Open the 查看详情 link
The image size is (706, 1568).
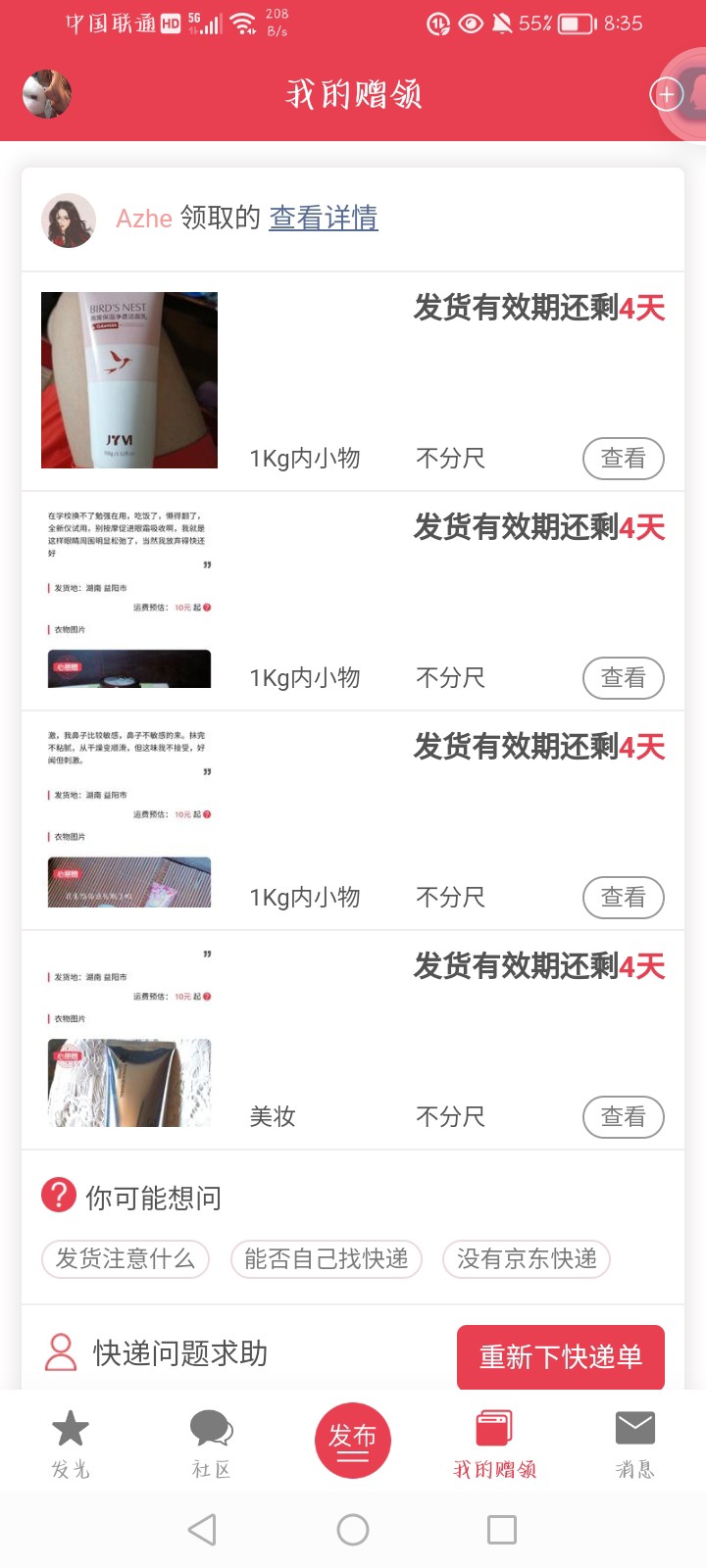(324, 218)
